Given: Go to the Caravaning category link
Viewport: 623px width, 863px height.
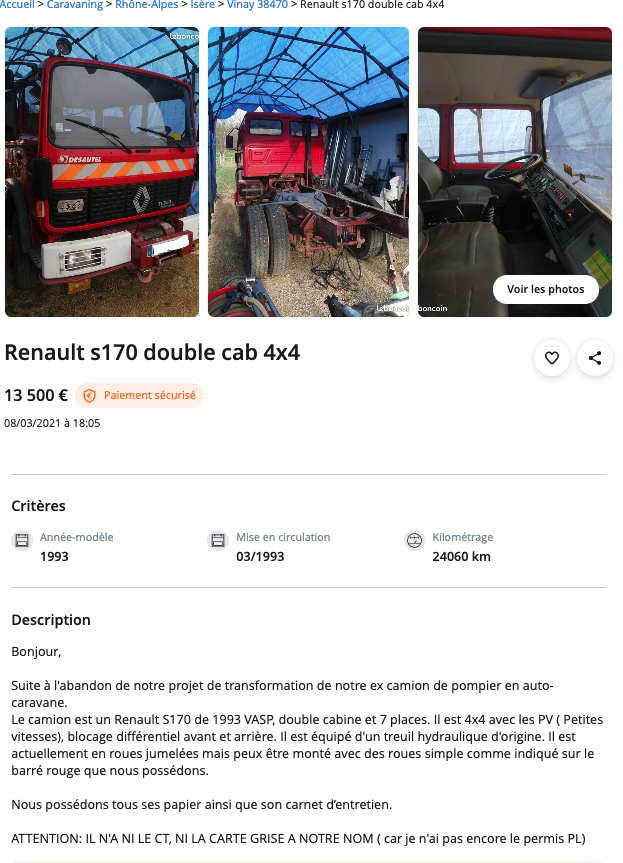Looking at the screenshot, I should tap(76, 5).
